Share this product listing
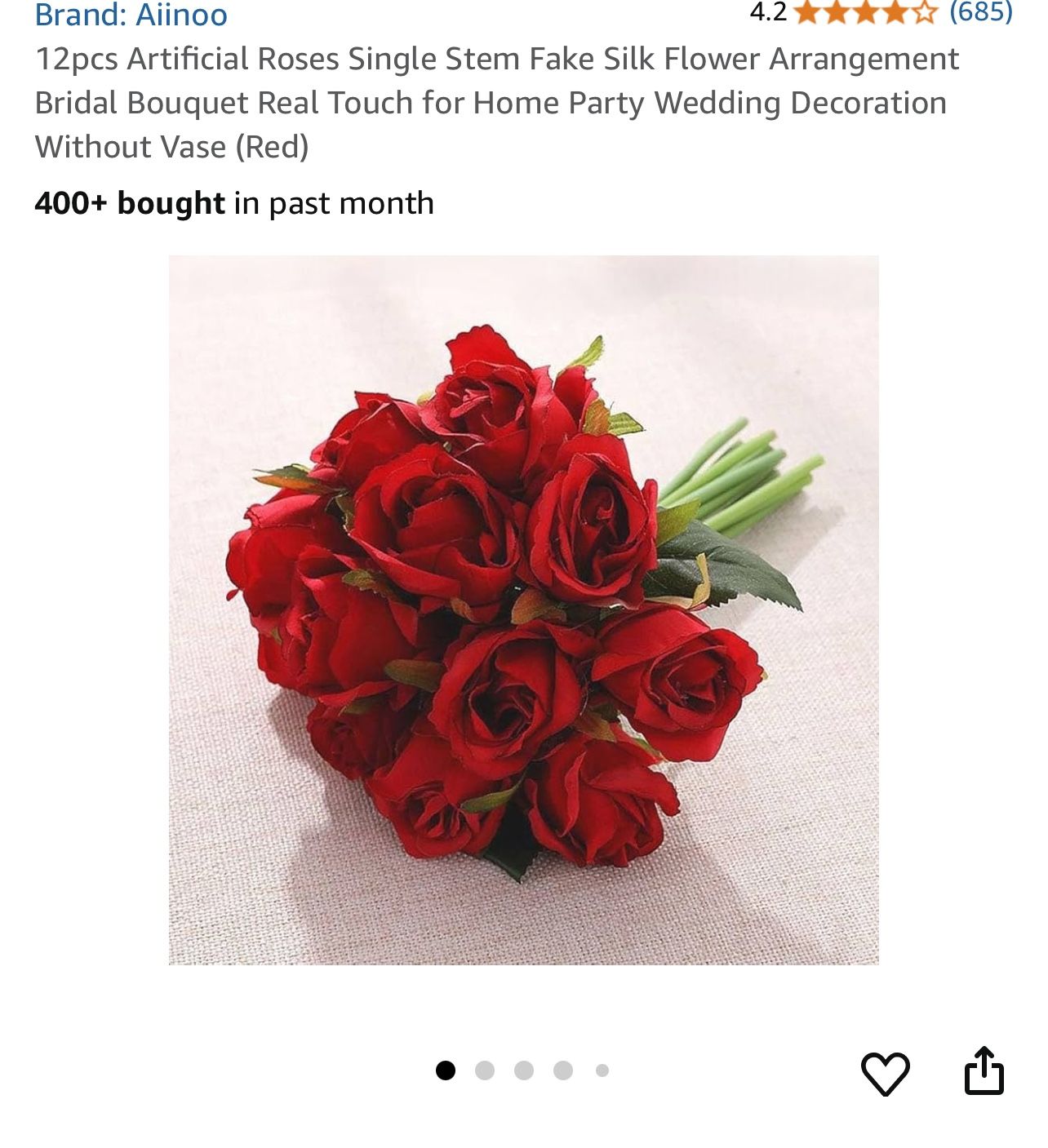Image resolution: width=1048 pixels, height=1148 pixels. click(x=984, y=1070)
